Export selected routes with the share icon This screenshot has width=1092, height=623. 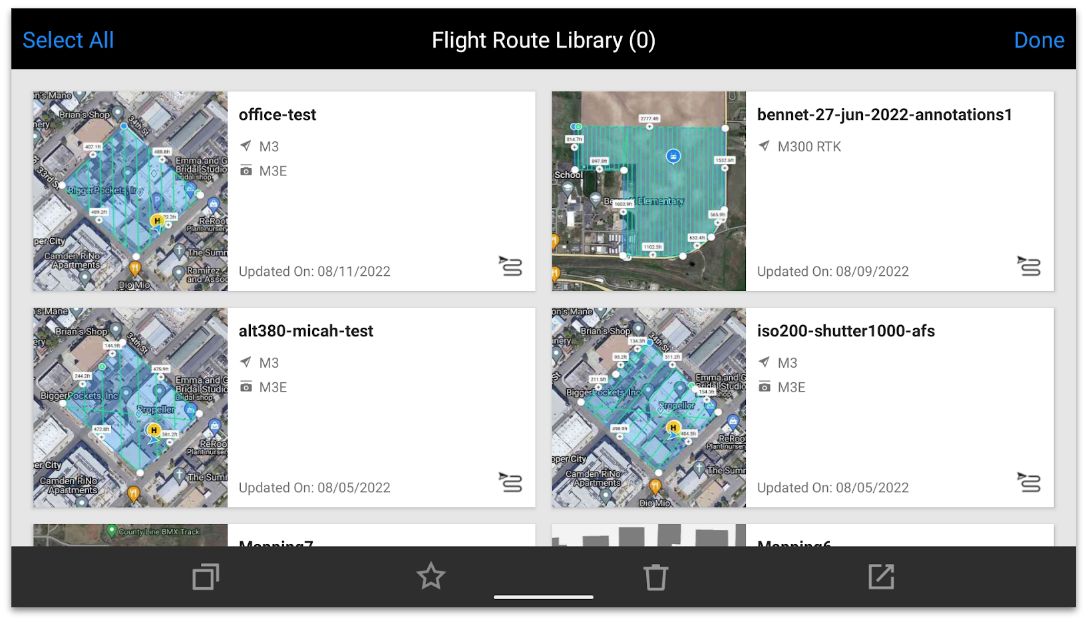point(881,576)
